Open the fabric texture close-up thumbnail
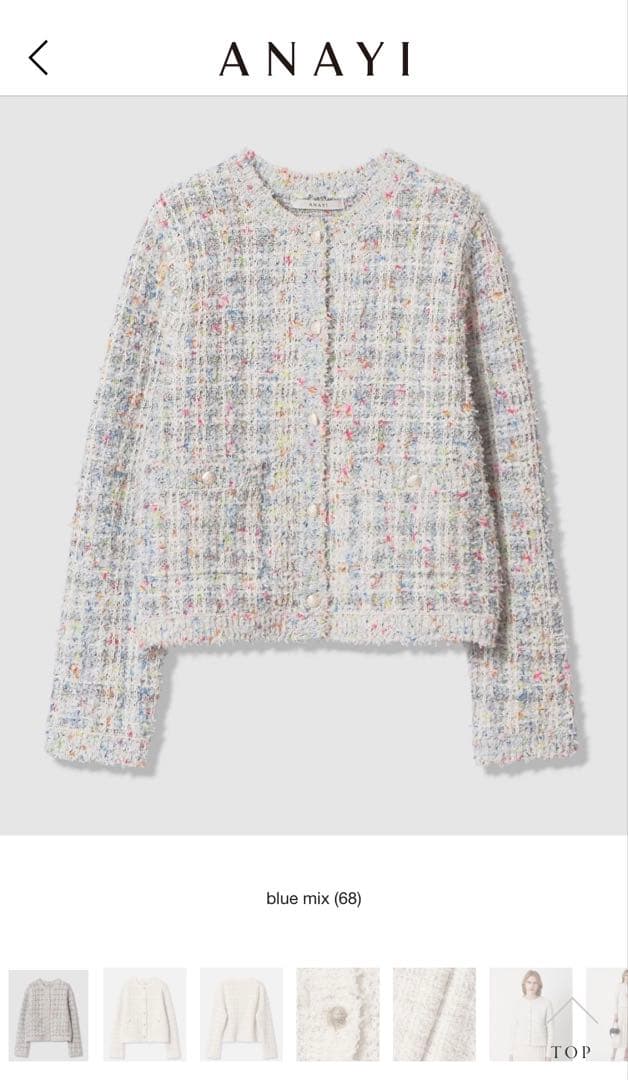This screenshot has height=1080, width=628. [434, 1014]
